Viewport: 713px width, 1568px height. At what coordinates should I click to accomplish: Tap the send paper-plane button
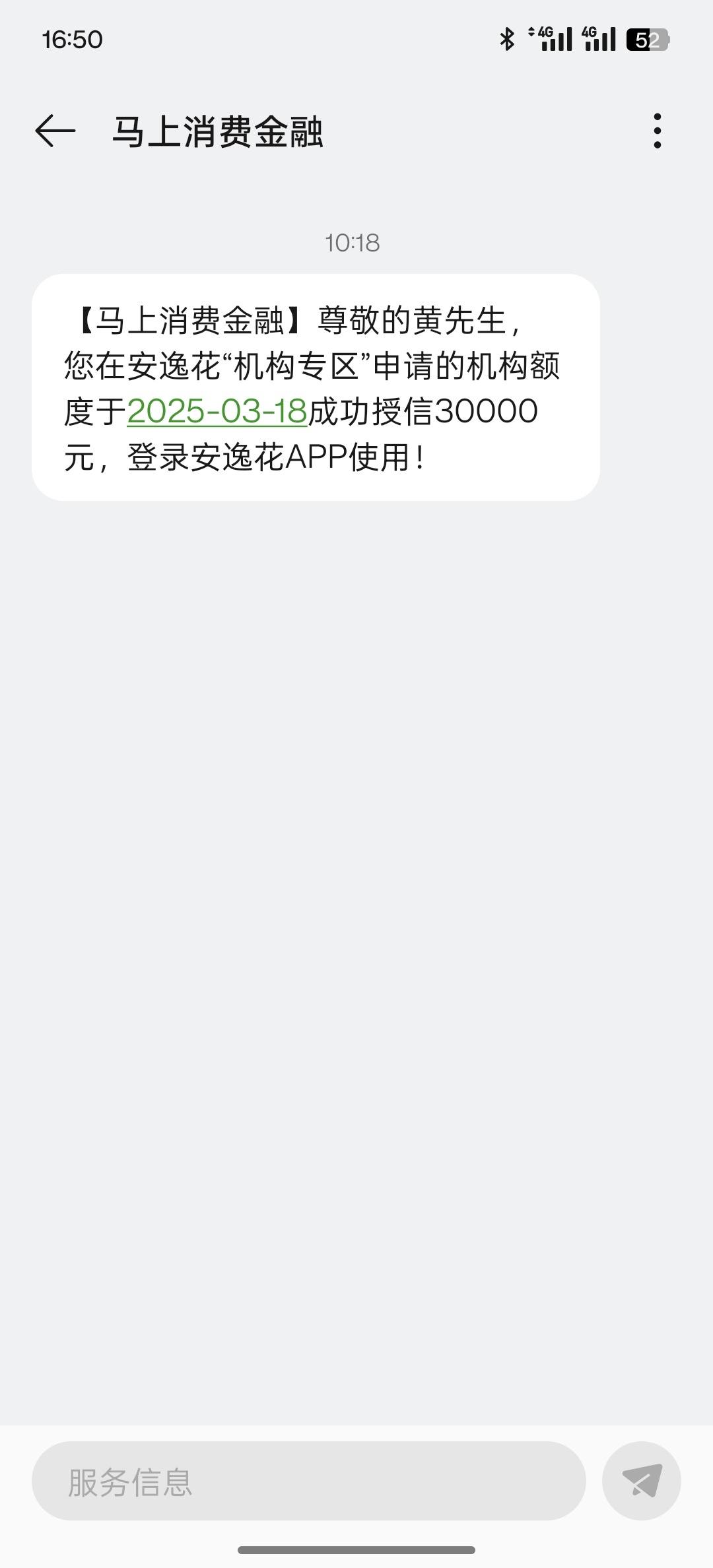pos(642,1481)
